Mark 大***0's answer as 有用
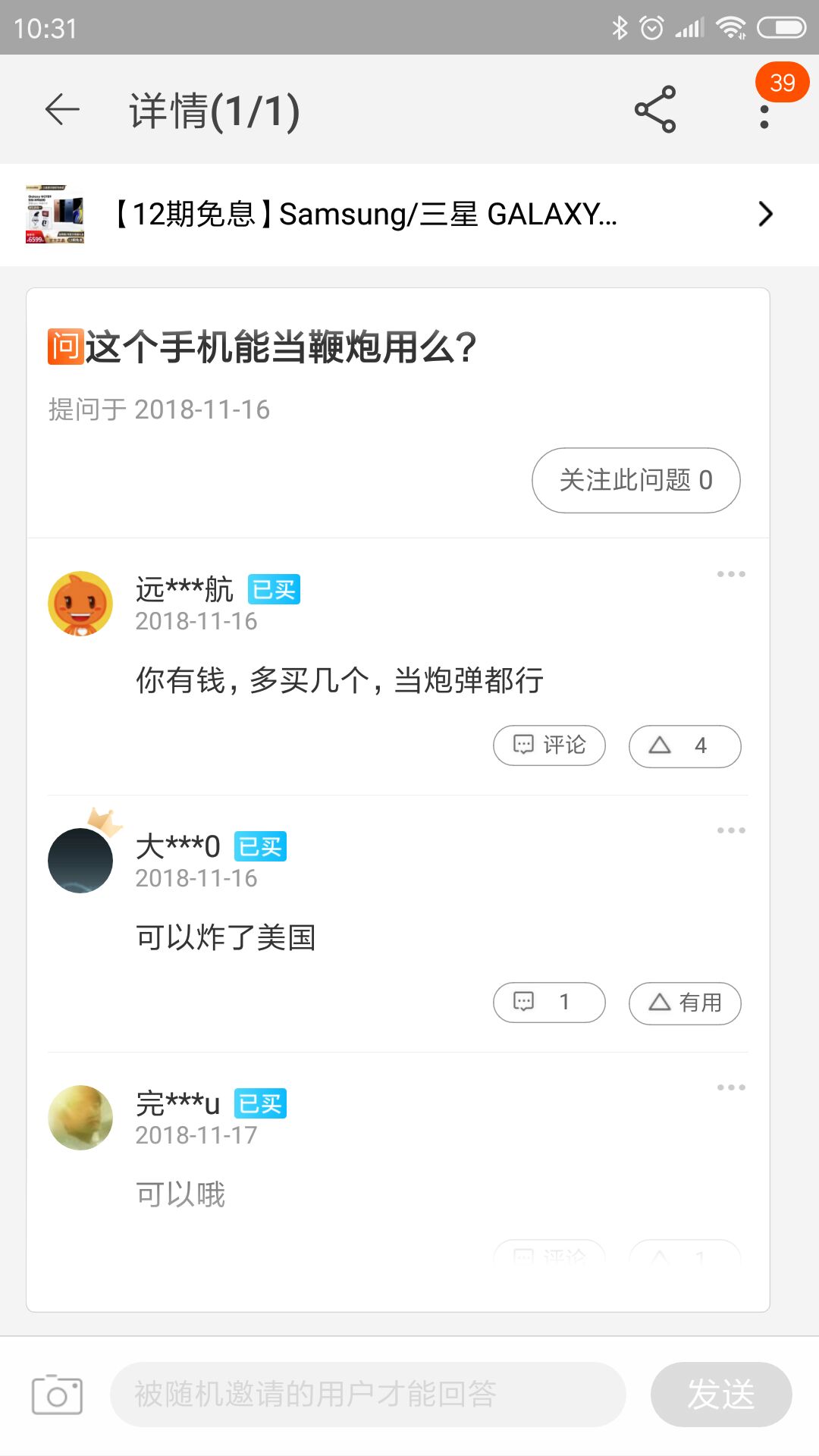 click(x=684, y=1003)
